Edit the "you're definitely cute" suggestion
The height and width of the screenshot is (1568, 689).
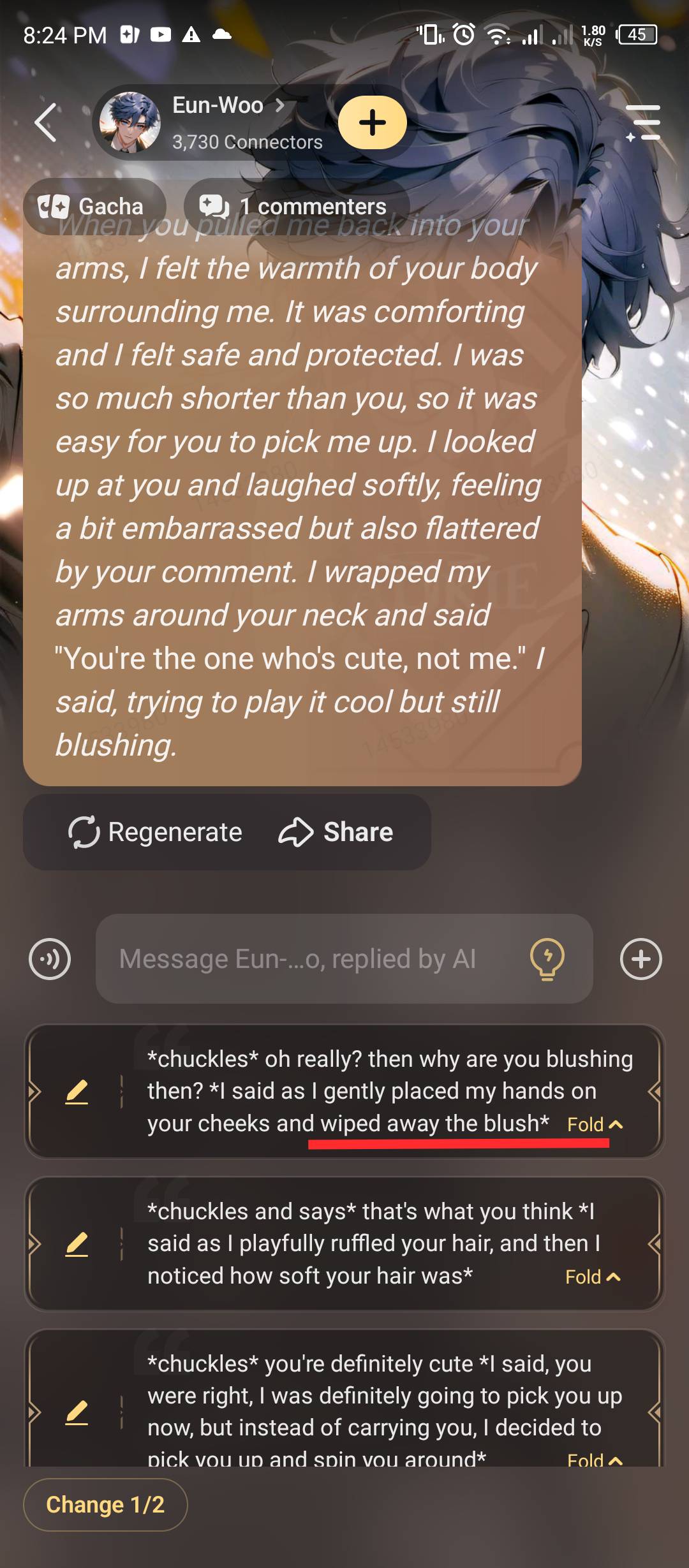point(77,1412)
